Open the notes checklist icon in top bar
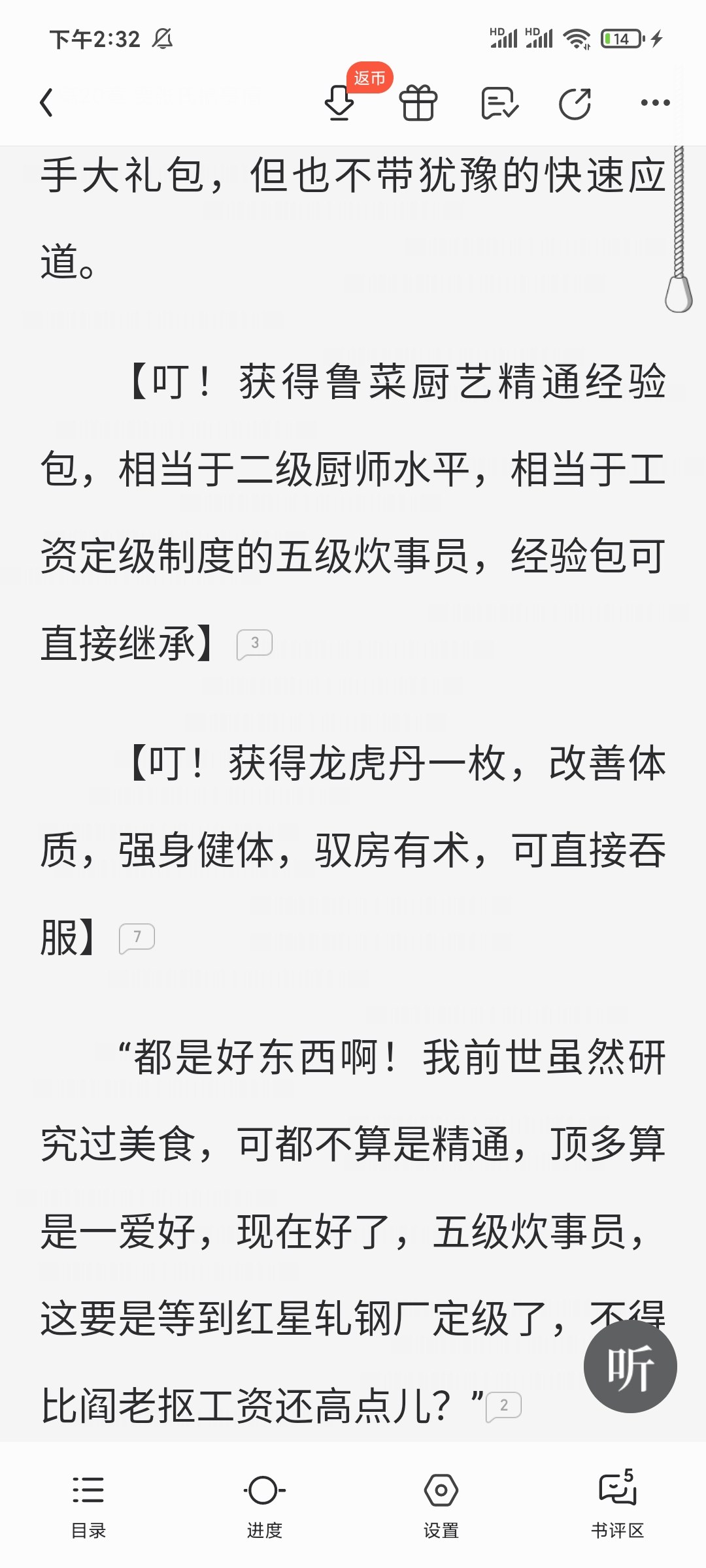 tap(499, 103)
